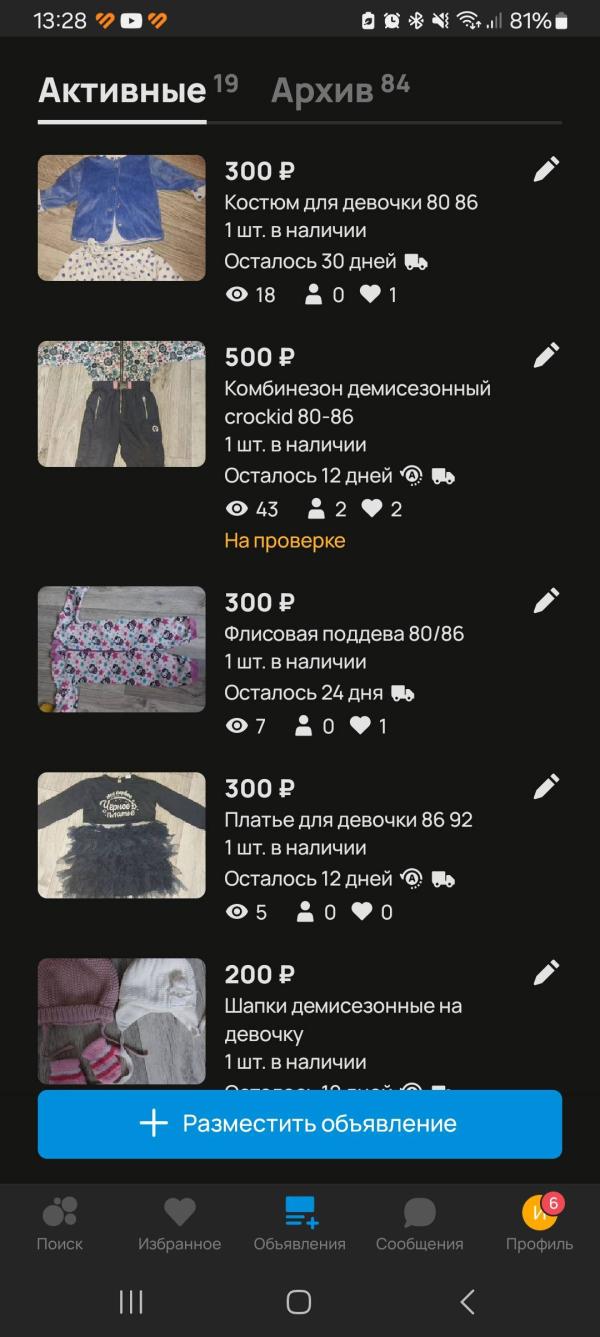Select the Объявления tab in bottom navigation
The height and width of the screenshot is (1337, 600).
click(300, 1223)
